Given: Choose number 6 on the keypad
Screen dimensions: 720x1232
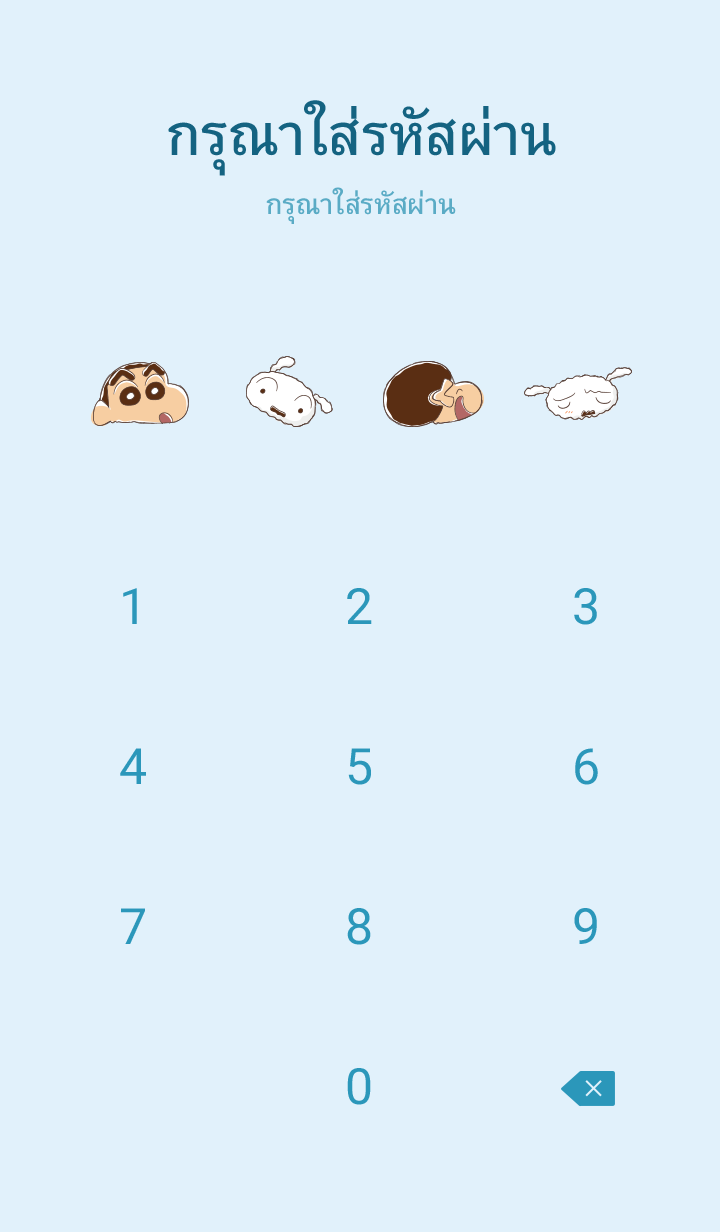Looking at the screenshot, I should coord(585,767).
